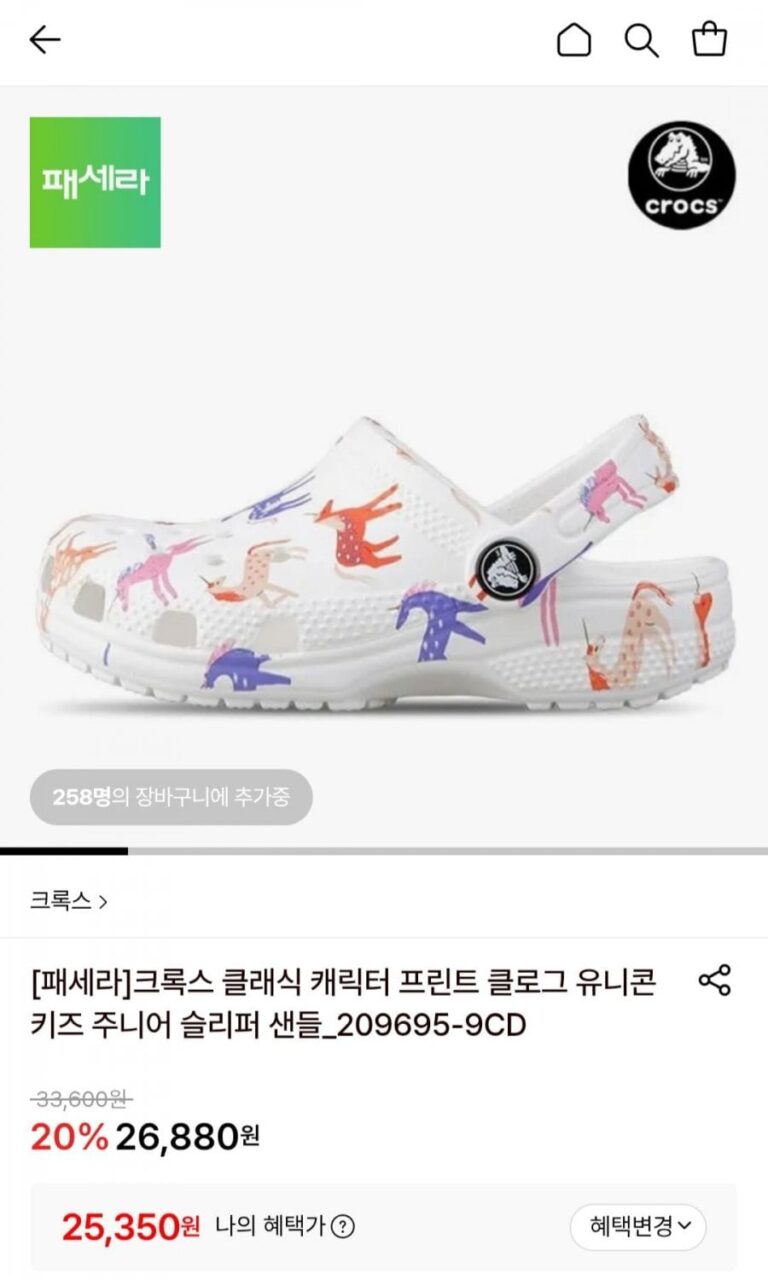This screenshot has width=768, height=1280.
Task: Open search with the magnifier icon
Action: pyautogui.click(x=641, y=40)
